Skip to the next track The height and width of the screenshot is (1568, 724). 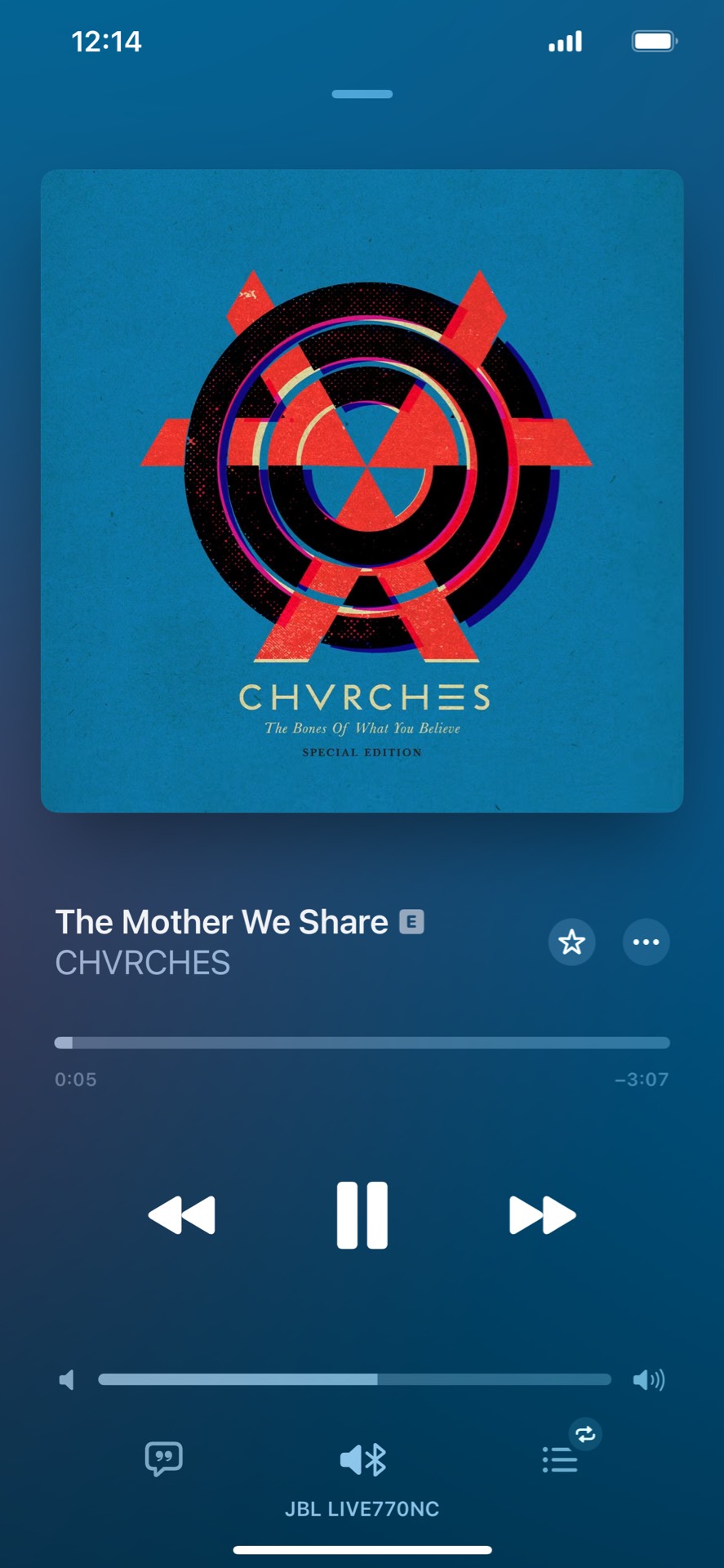[x=542, y=1215]
